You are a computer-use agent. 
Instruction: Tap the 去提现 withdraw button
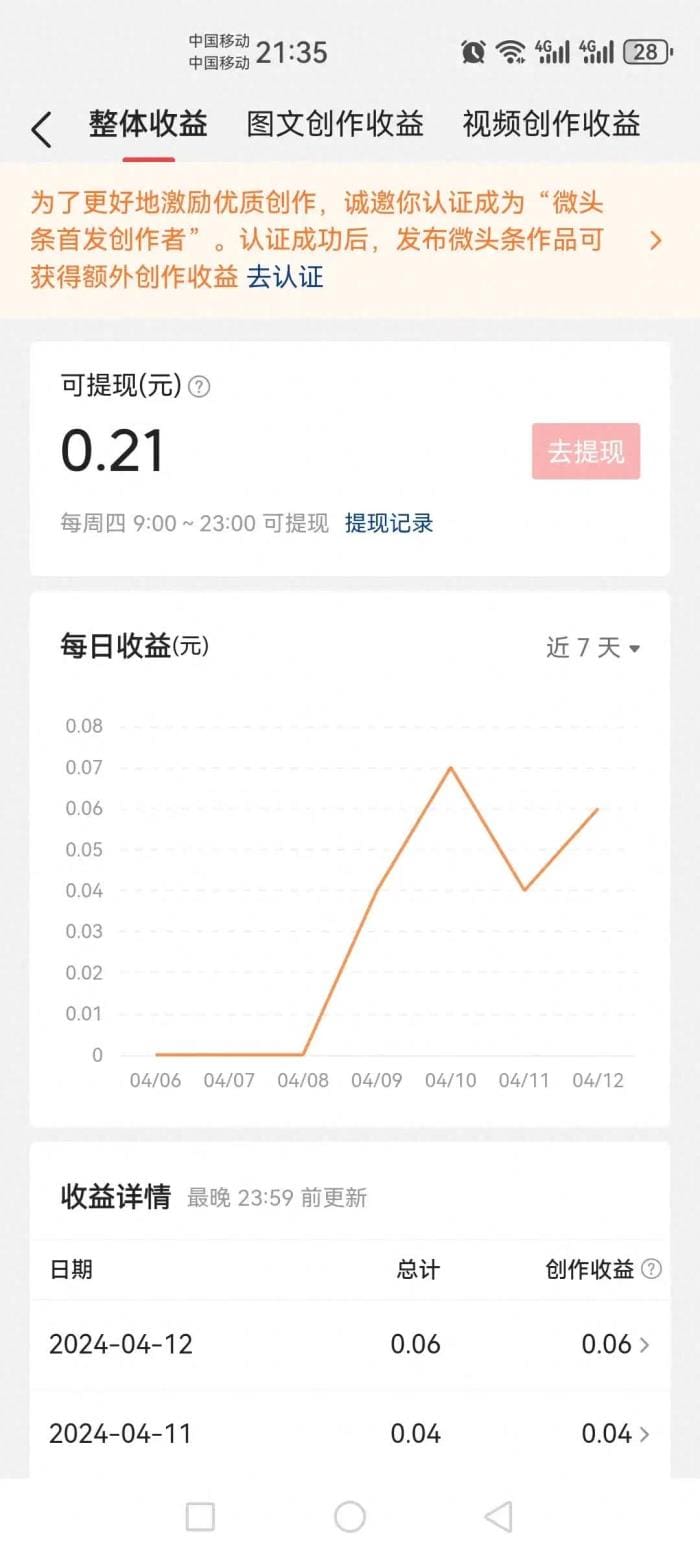(x=586, y=451)
